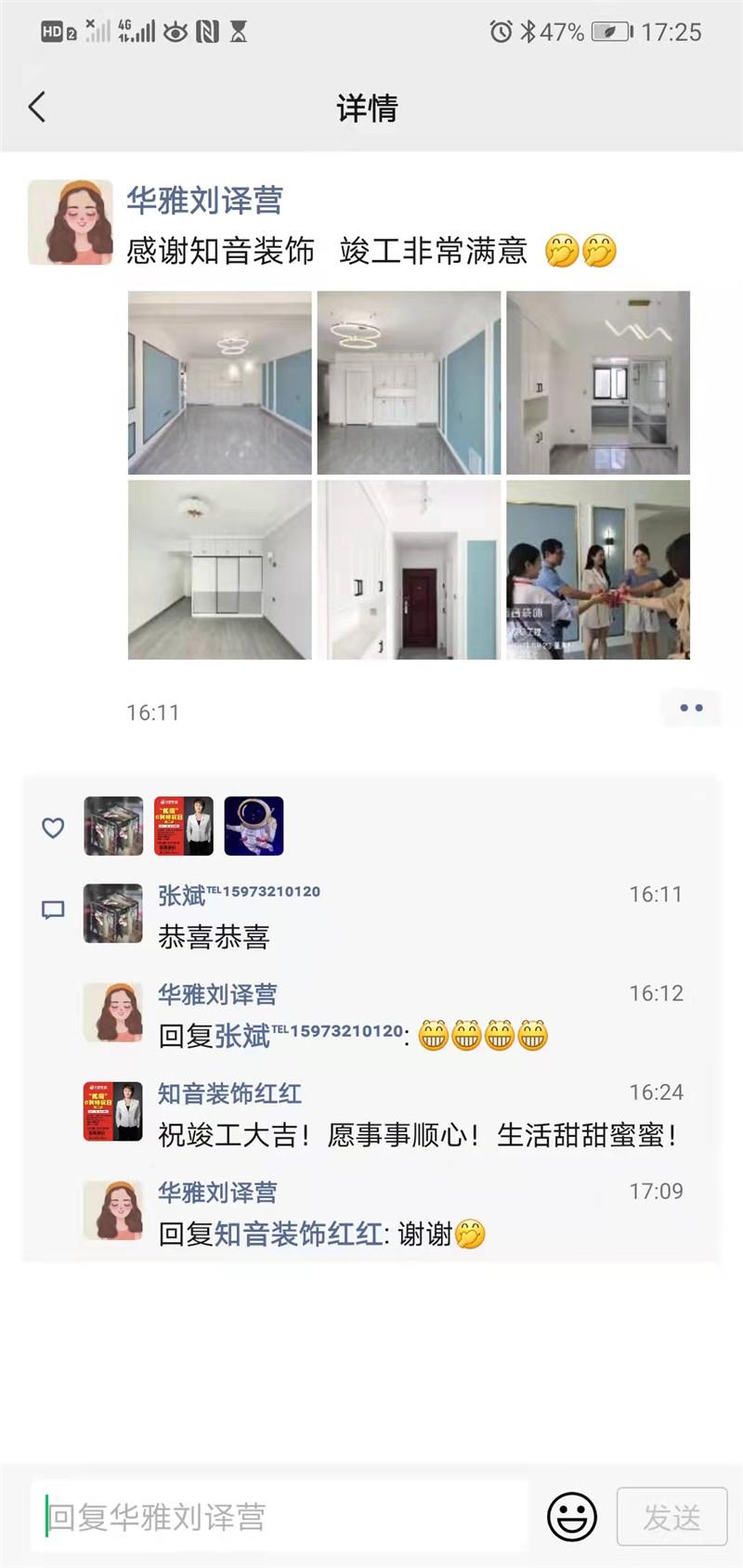
Task: Open the two-dot like and comment menu
Action: [691, 708]
